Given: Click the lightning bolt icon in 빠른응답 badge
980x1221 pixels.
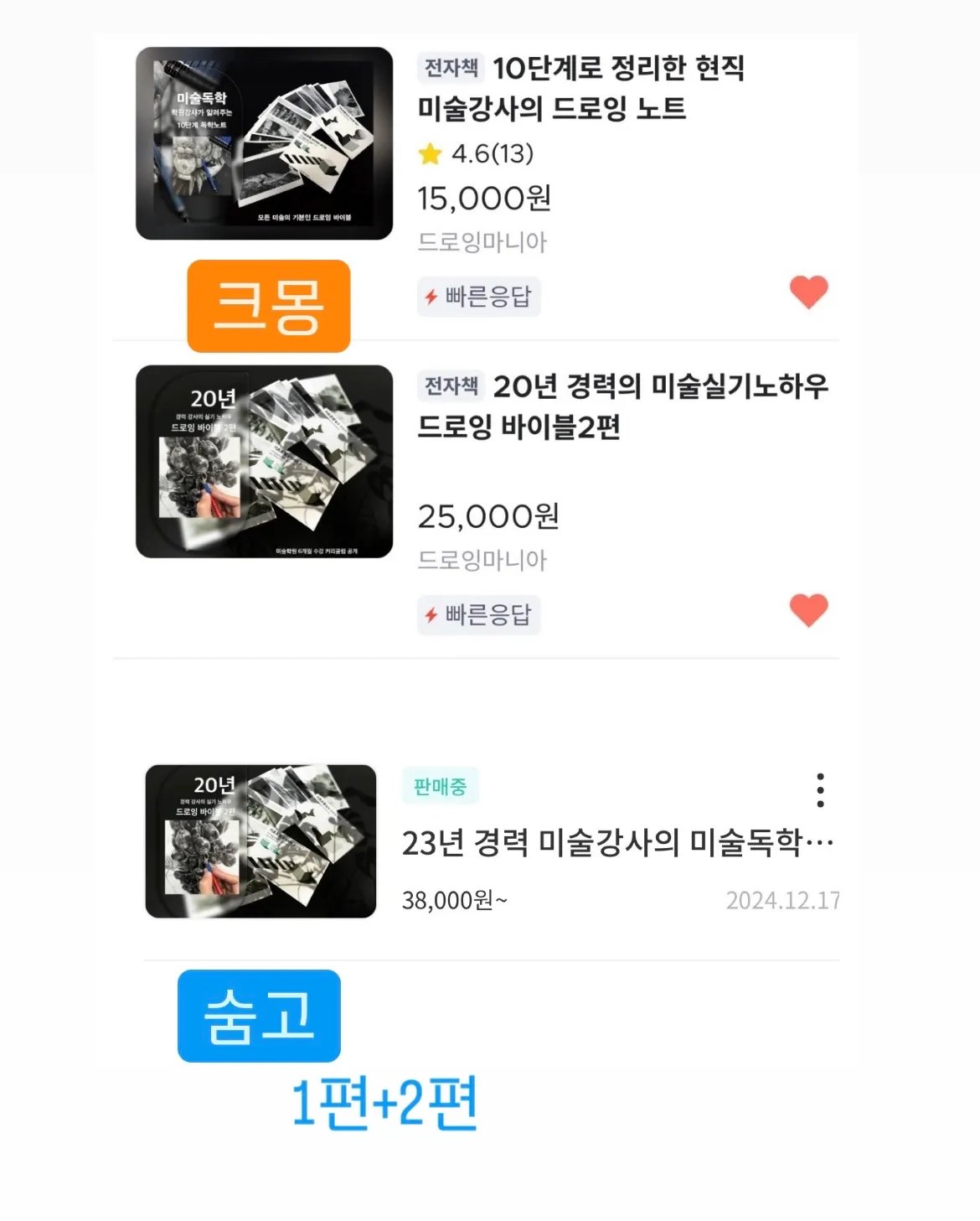Looking at the screenshot, I should coord(432,296).
